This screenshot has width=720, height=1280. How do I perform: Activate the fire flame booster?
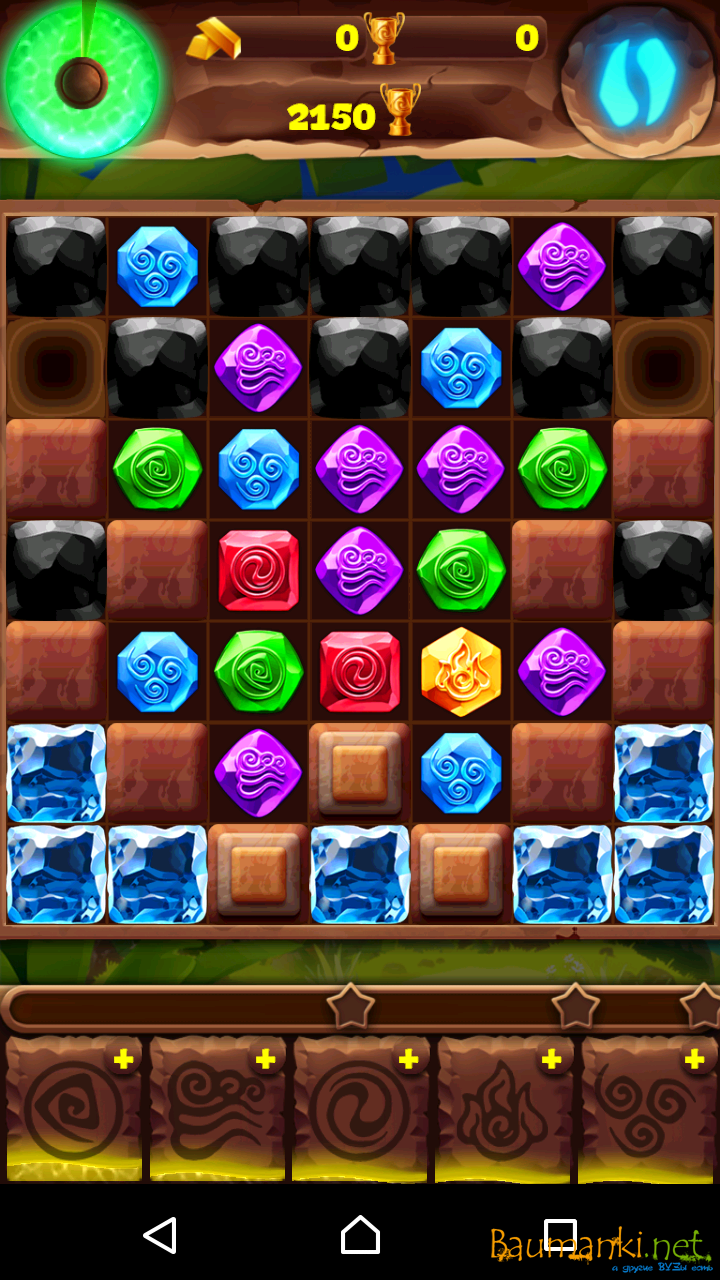pos(504,1110)
